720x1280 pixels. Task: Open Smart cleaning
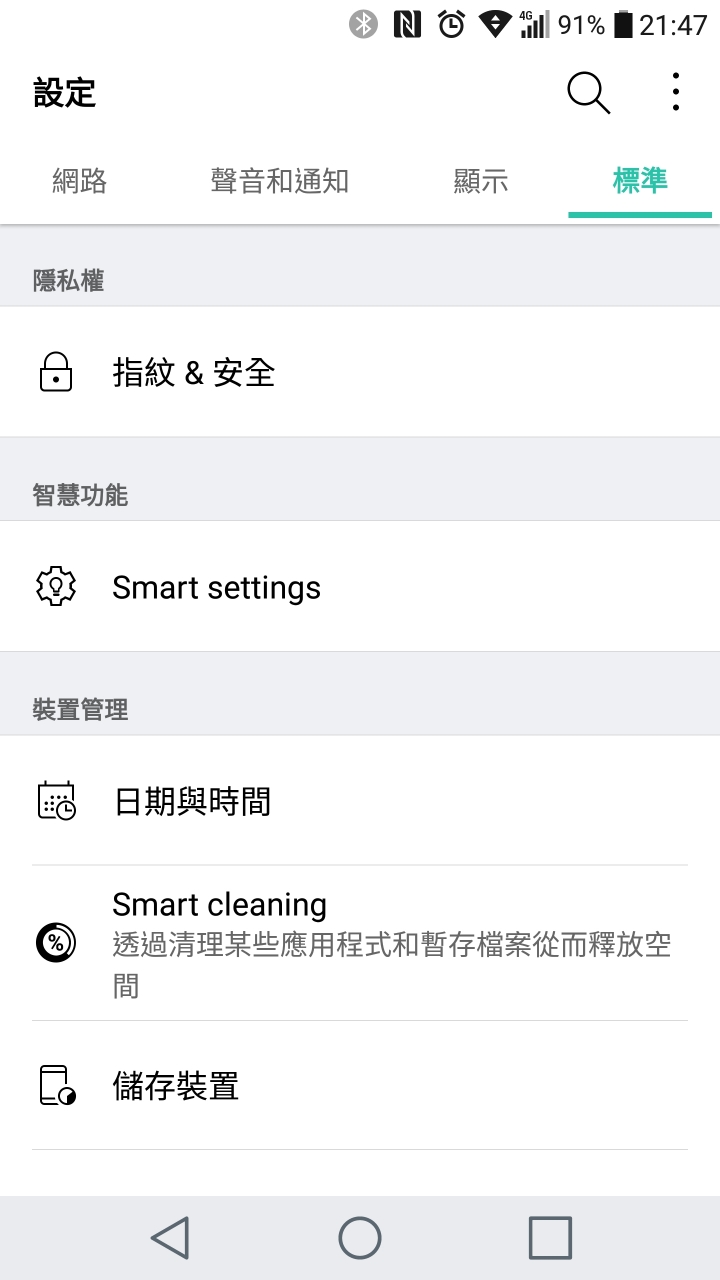tap(360, 943)
